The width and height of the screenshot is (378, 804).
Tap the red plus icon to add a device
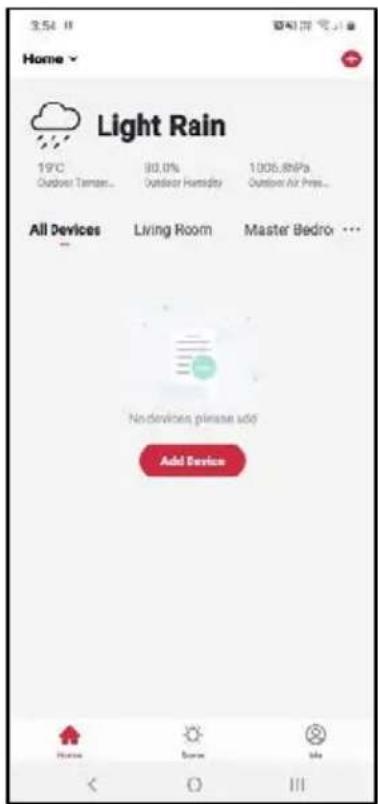coord(351,59)
